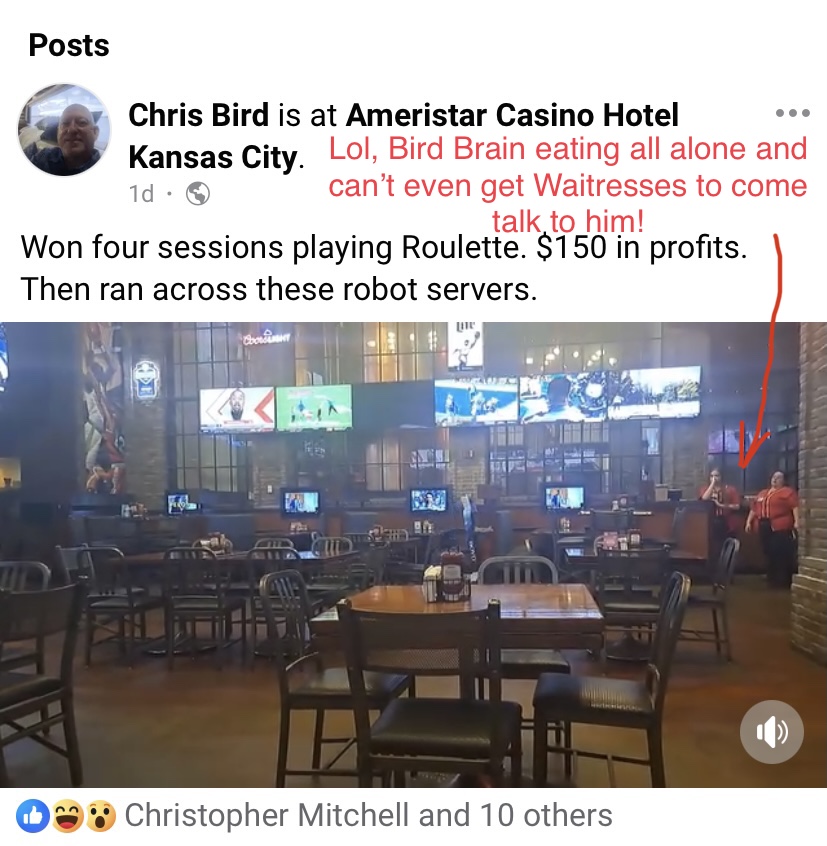Open the Ameristar Casino Hotel Kansas City location page

point(512,116)
